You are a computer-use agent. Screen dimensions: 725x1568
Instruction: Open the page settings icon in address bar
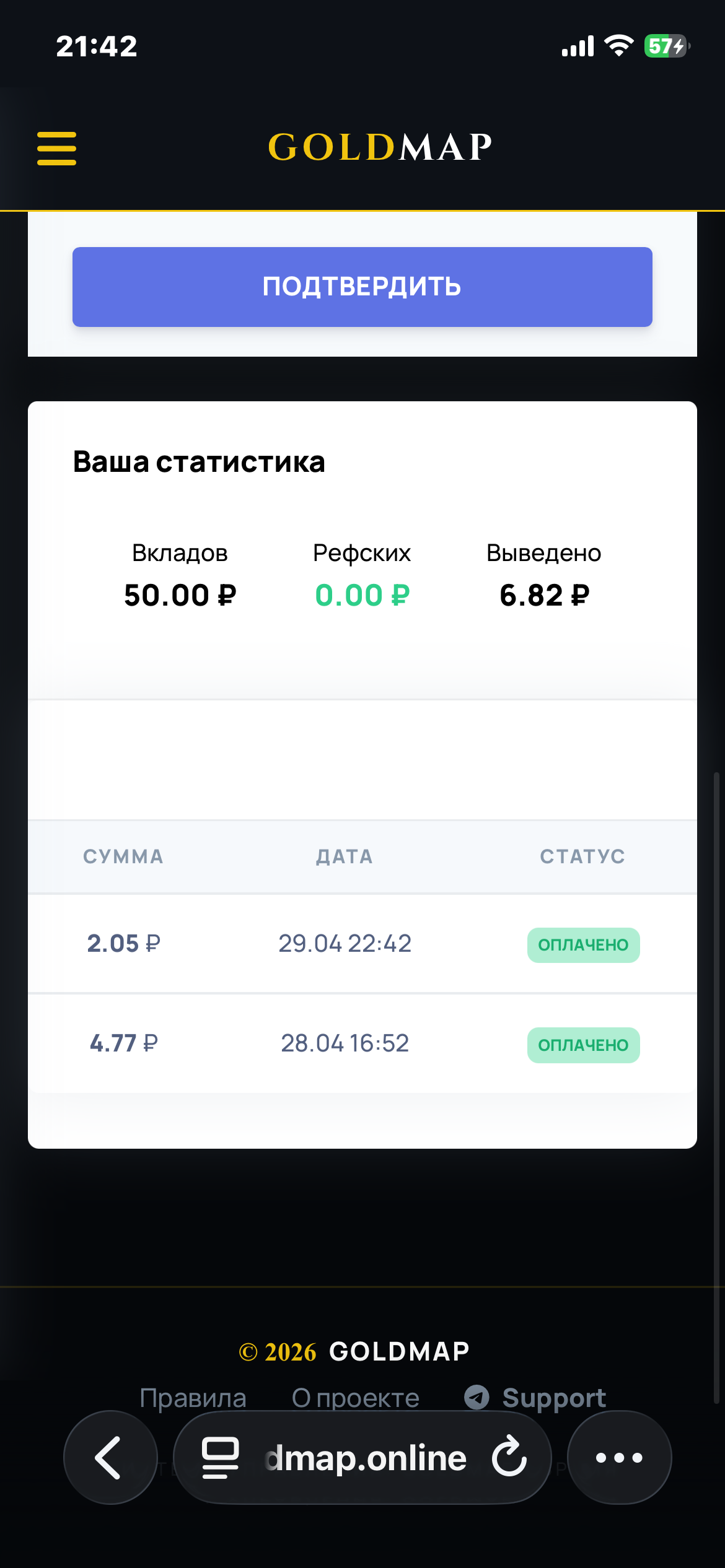pos(220,1458)
